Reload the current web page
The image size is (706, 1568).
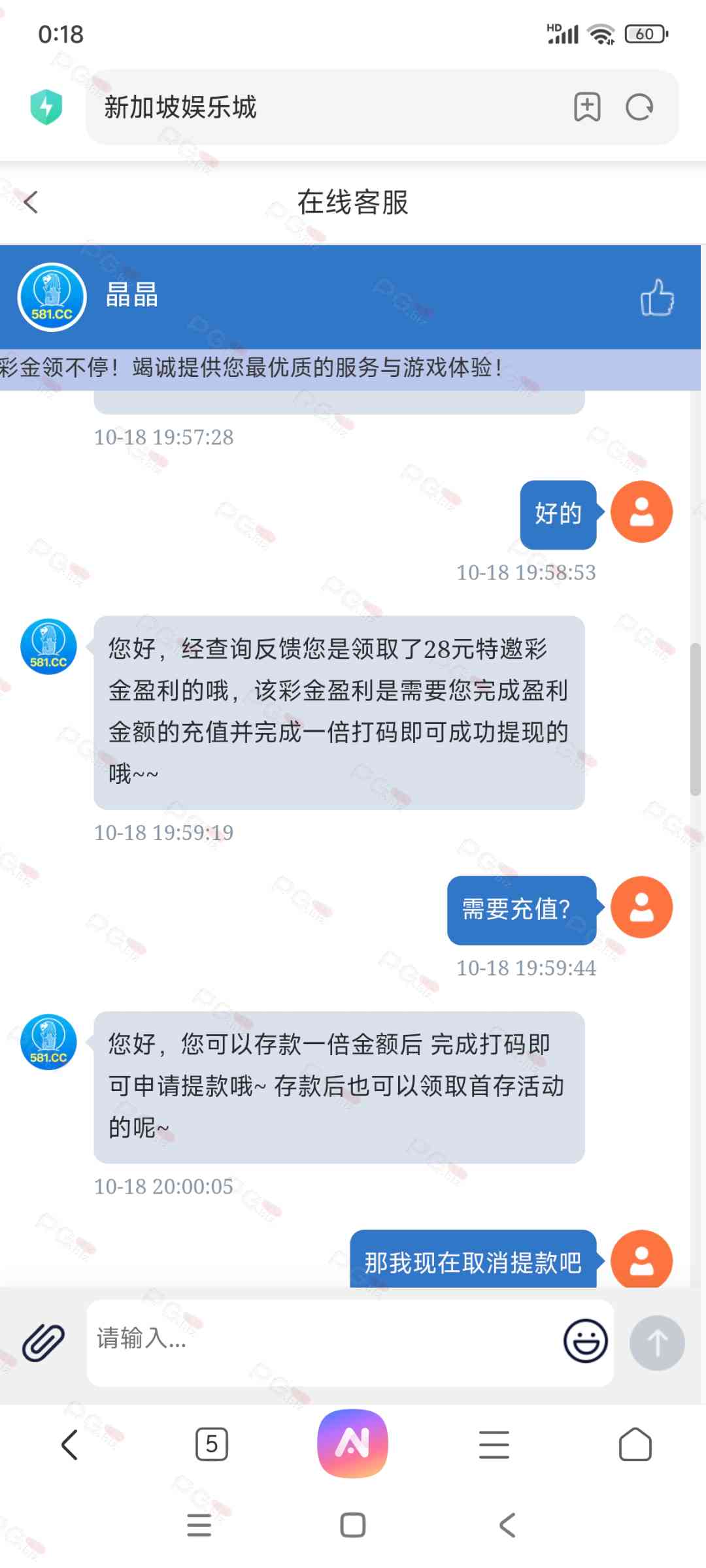639,107
